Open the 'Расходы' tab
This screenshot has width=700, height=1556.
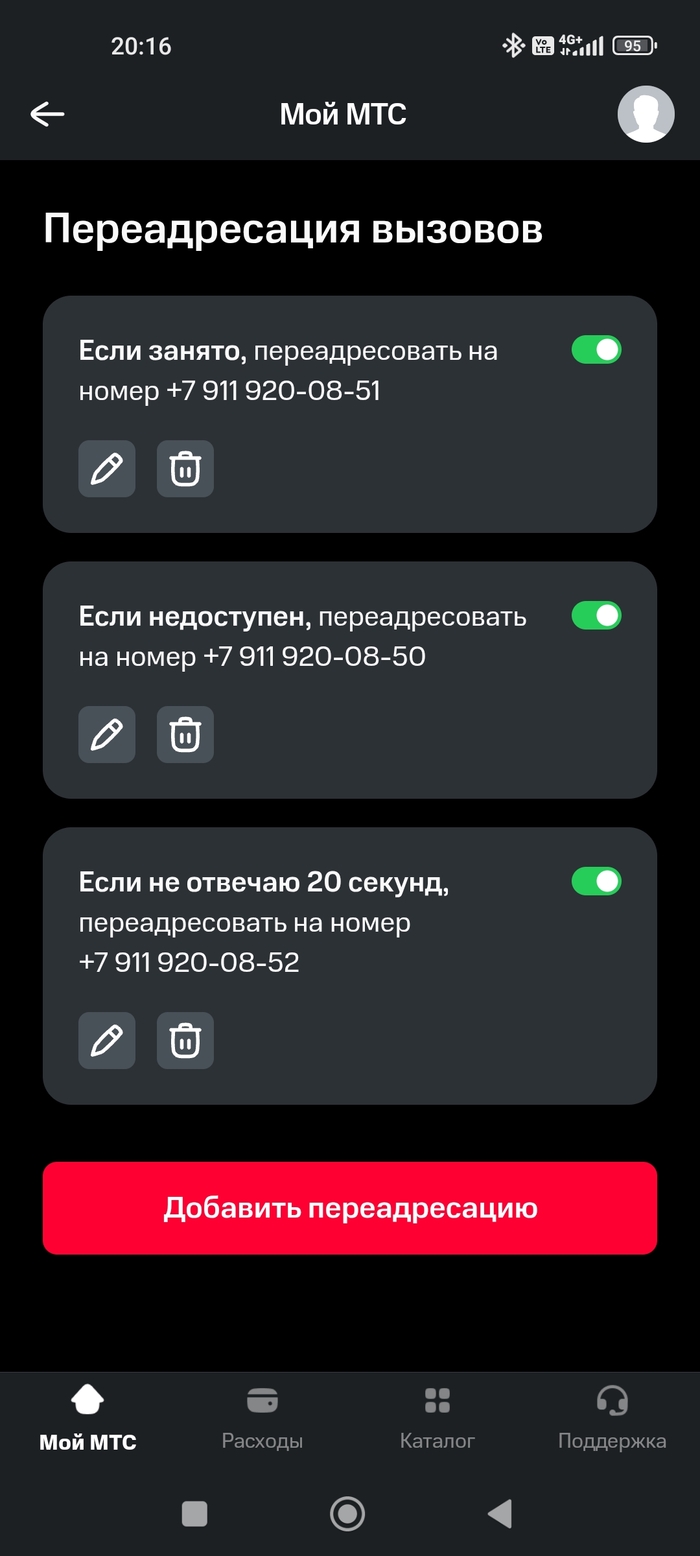coord(262,1418)
